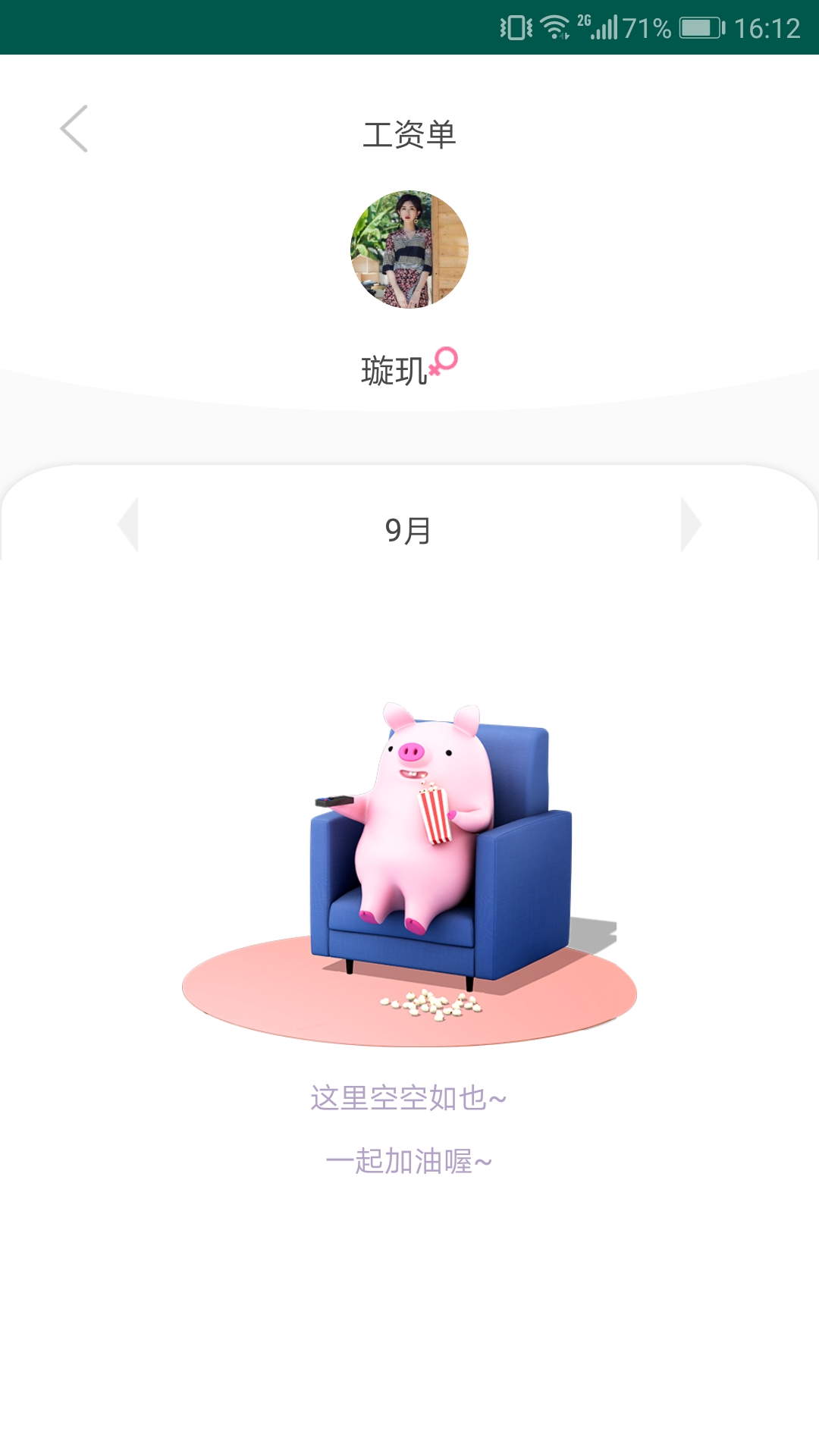The width and height of the screenshot is (819, 1456).
Task: Show the previous month's payslip
Action: (129, 525)
